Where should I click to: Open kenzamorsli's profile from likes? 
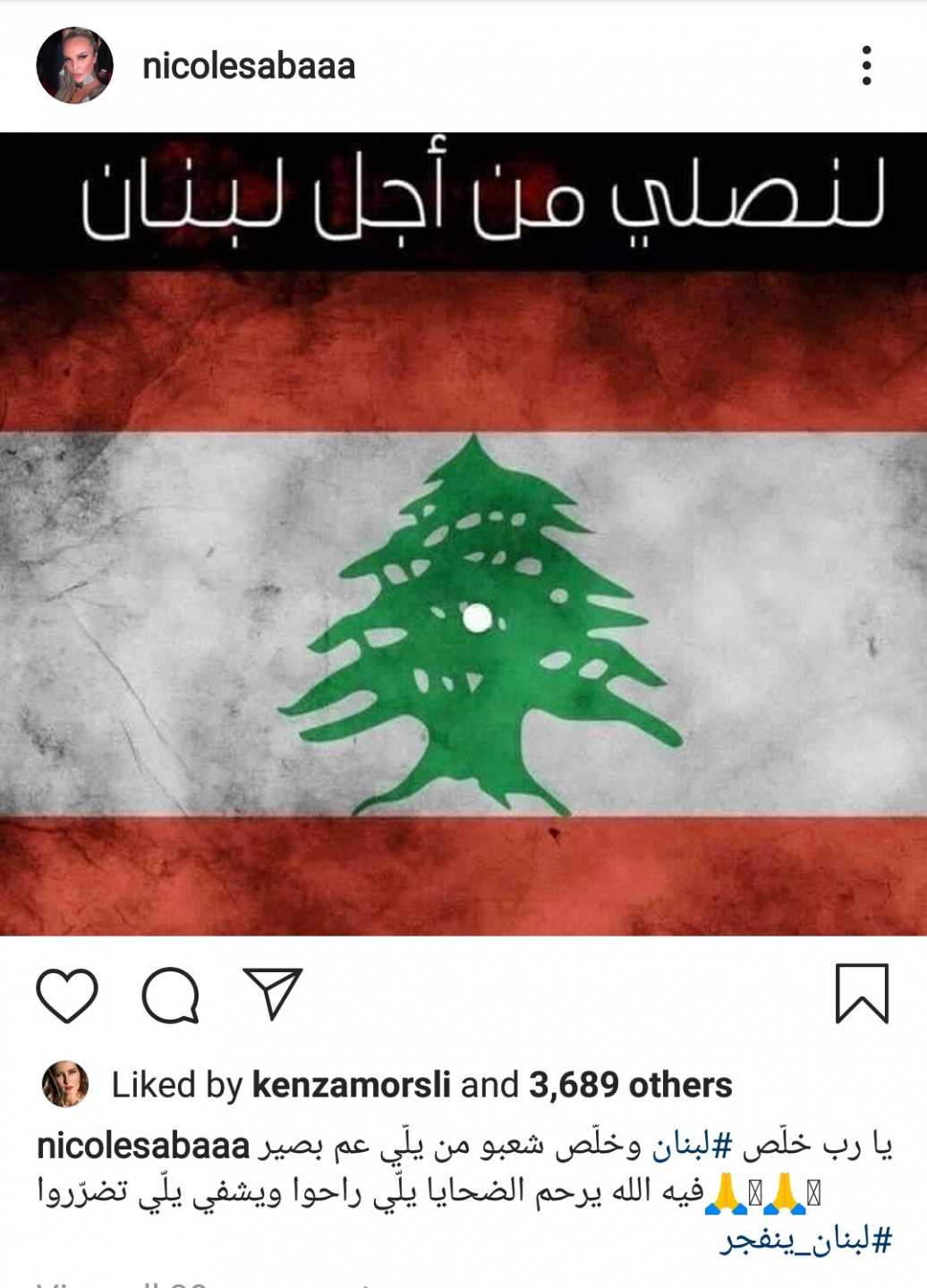tap(351, 1085)
